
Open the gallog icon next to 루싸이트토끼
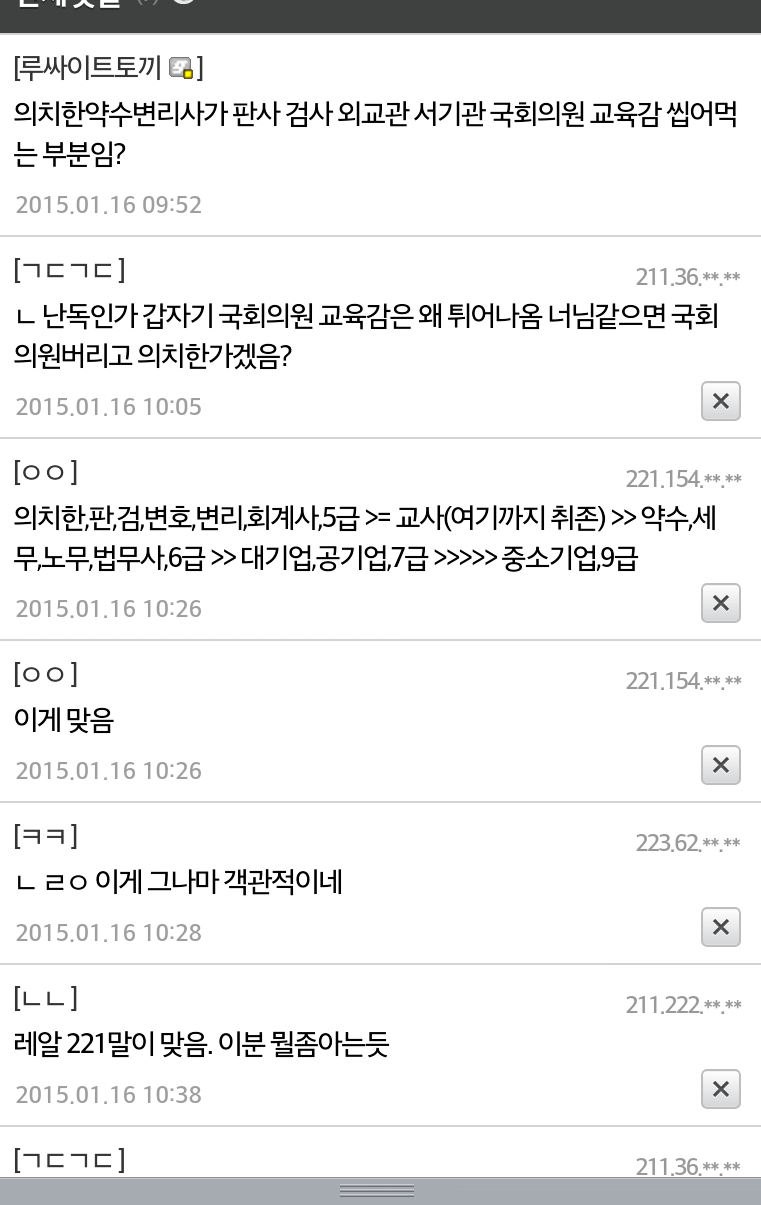[180, 69]
